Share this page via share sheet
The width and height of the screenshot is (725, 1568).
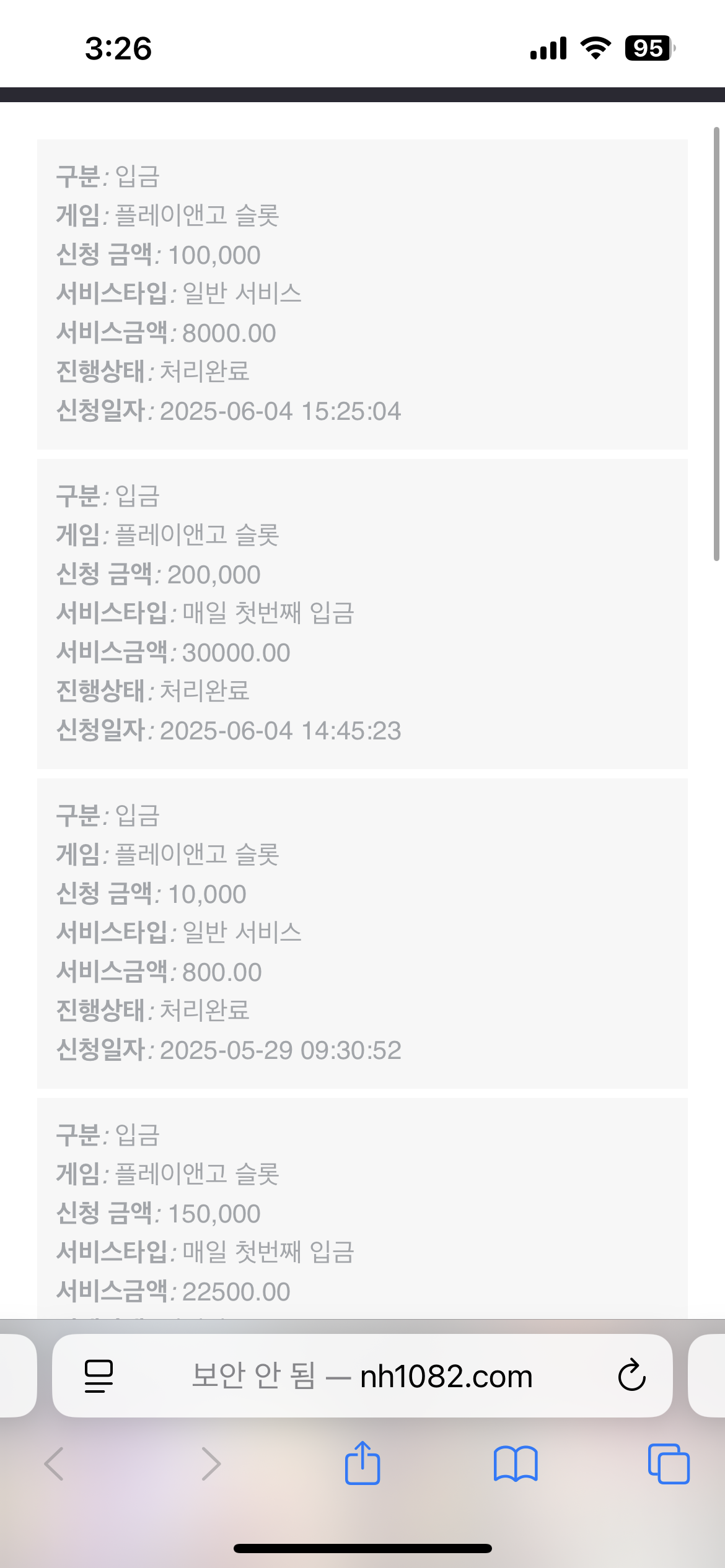[x=362, y=1464]
